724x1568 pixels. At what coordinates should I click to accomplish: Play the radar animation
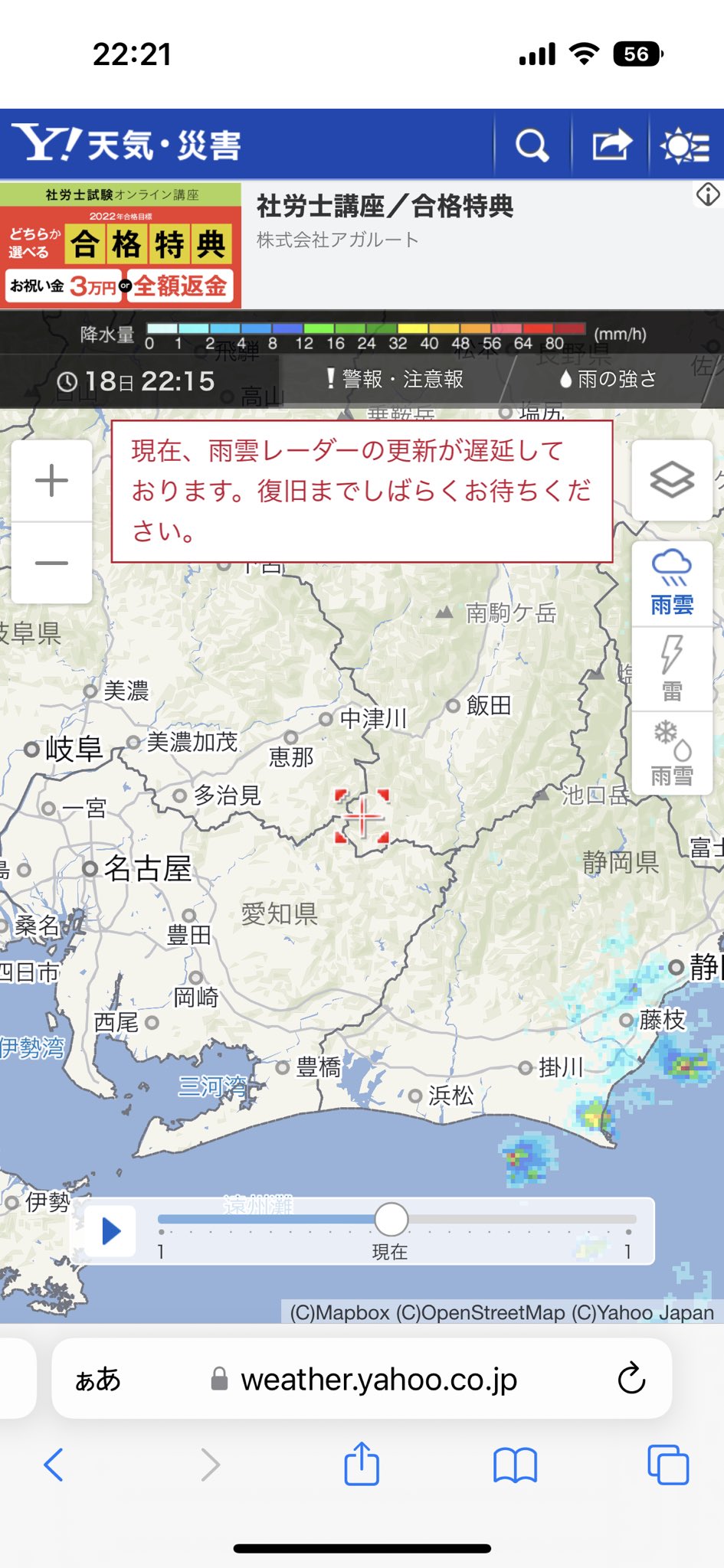110,1230
